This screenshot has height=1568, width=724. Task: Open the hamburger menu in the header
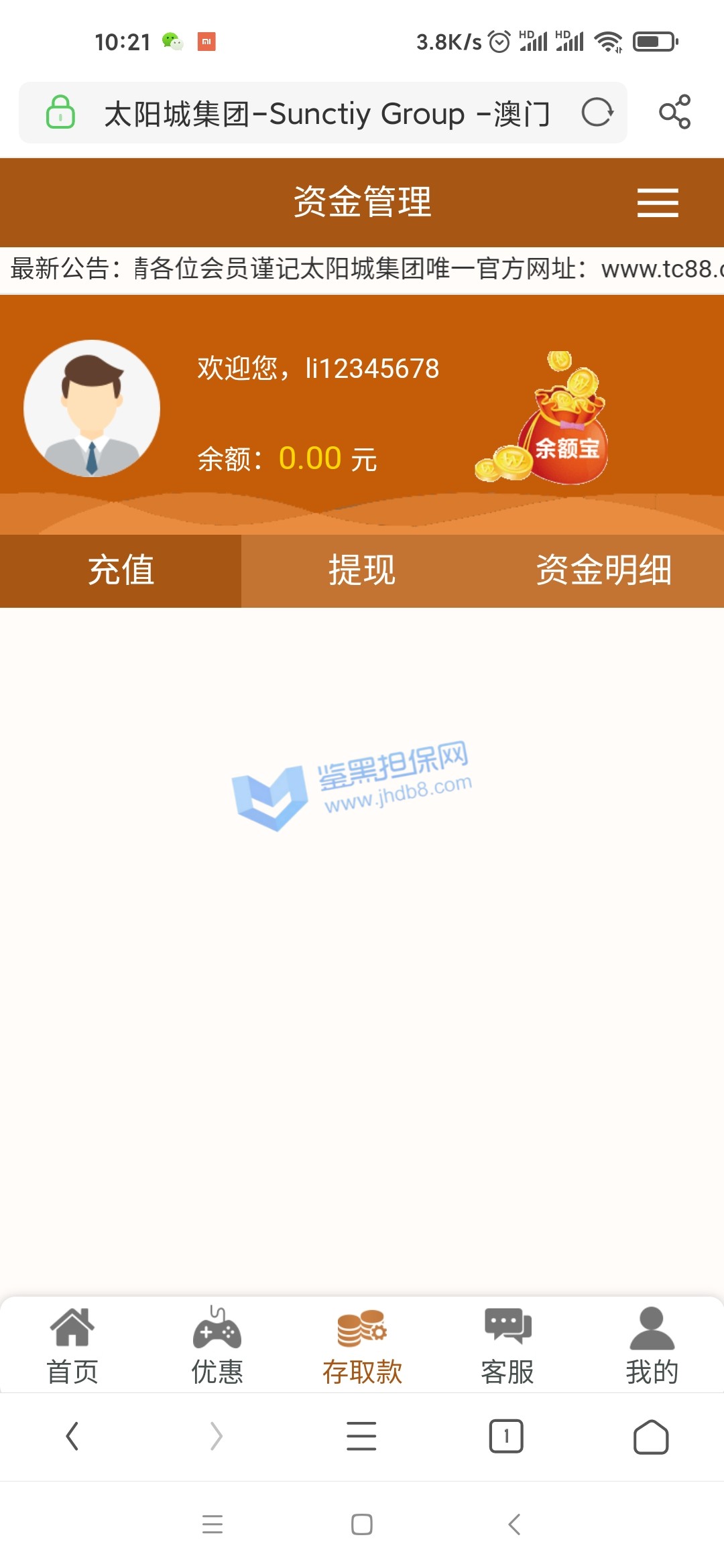657,202
